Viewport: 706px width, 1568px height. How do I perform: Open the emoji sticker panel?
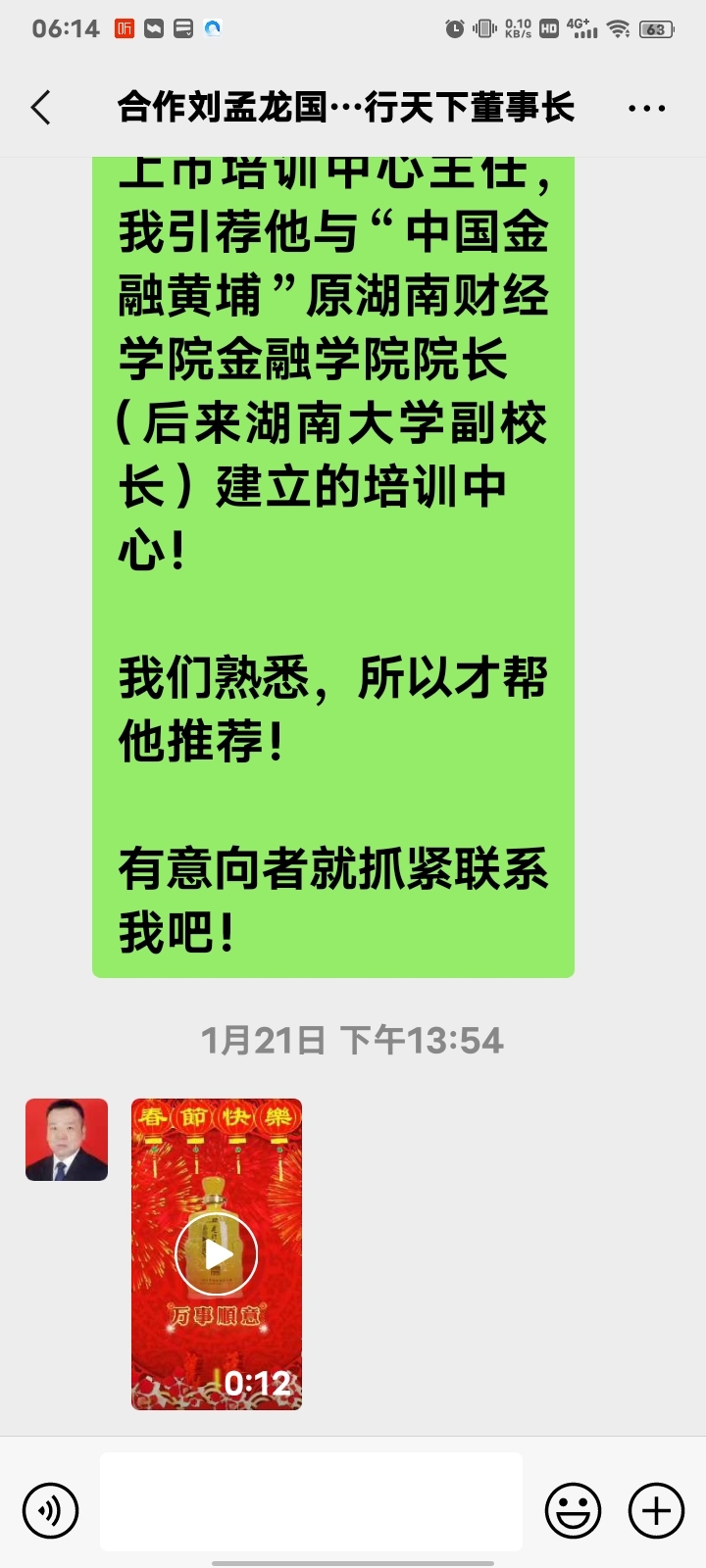573,1510
